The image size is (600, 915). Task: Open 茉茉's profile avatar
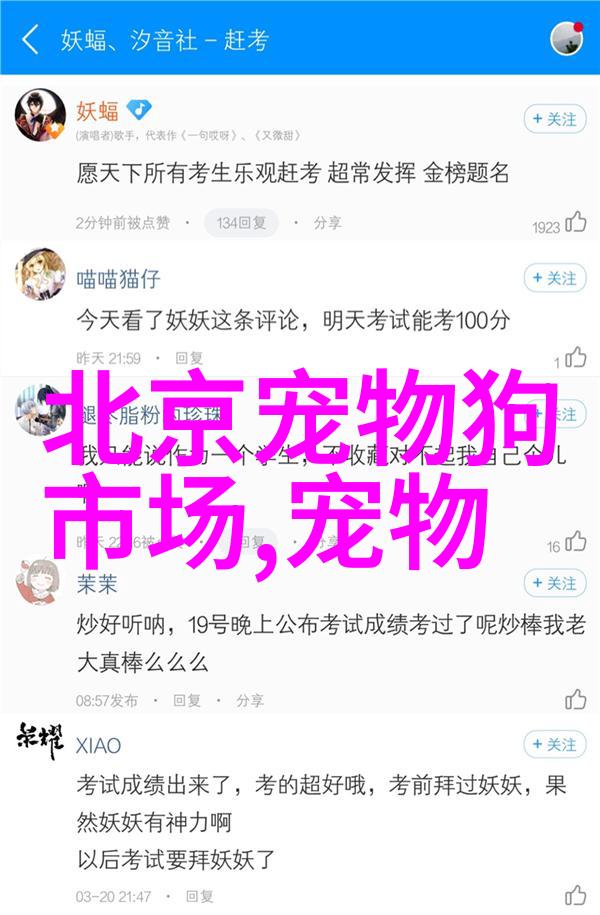point(40,580)
